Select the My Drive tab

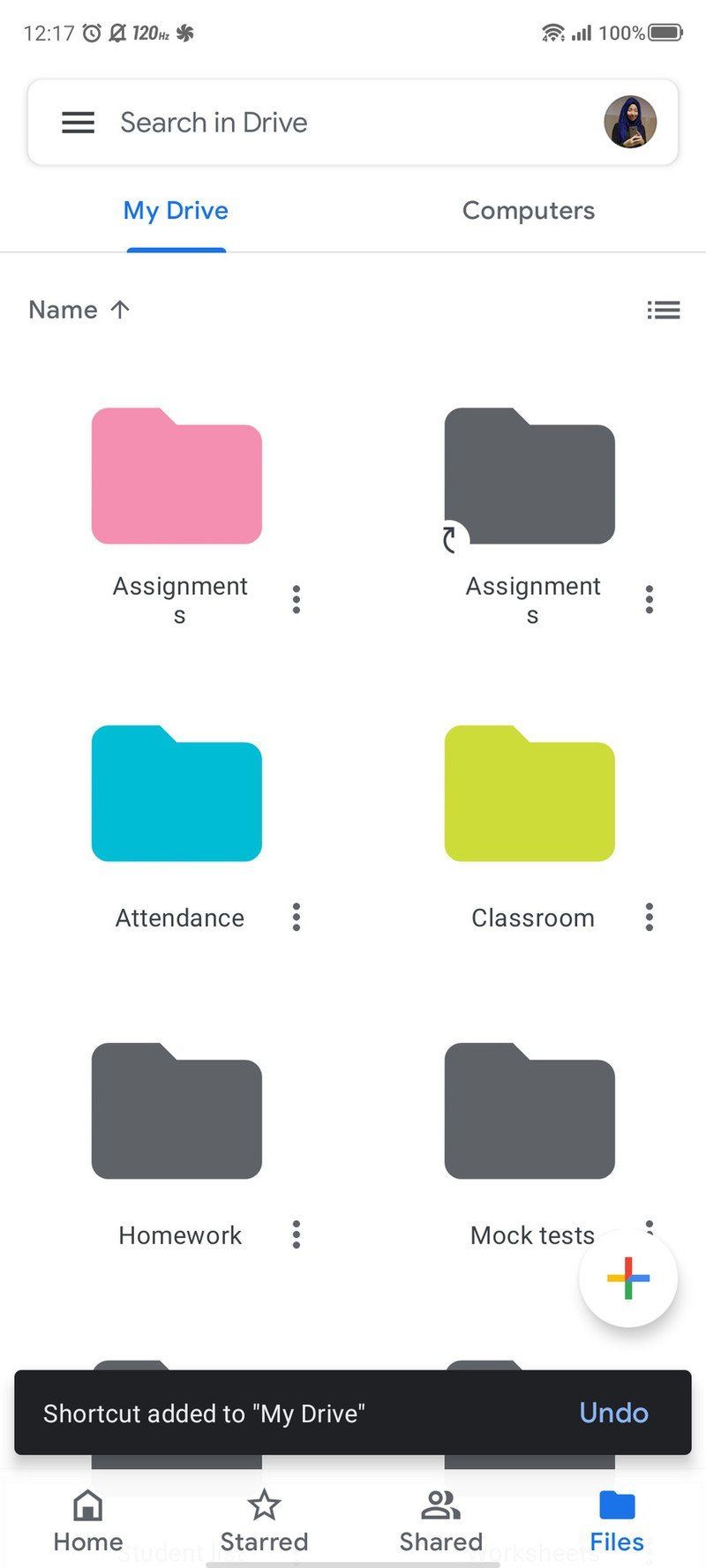point(176,211)
